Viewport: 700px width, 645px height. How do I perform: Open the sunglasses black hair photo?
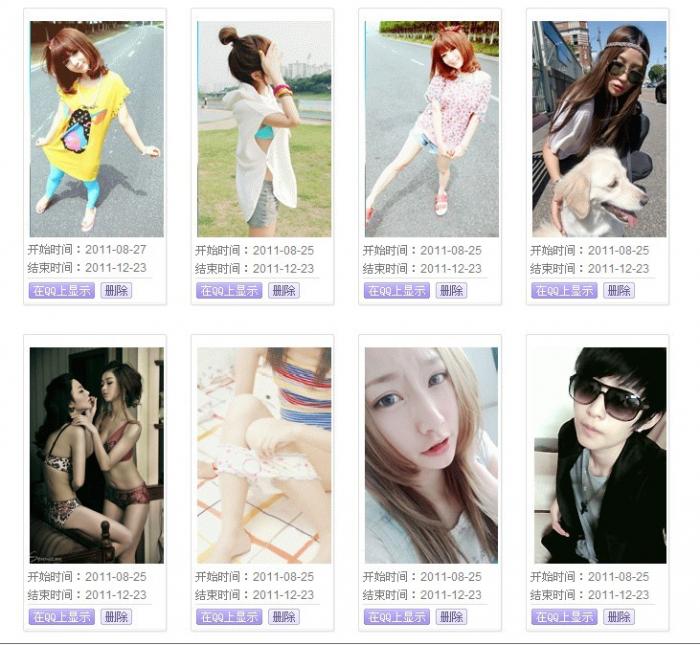pos(599,455)
